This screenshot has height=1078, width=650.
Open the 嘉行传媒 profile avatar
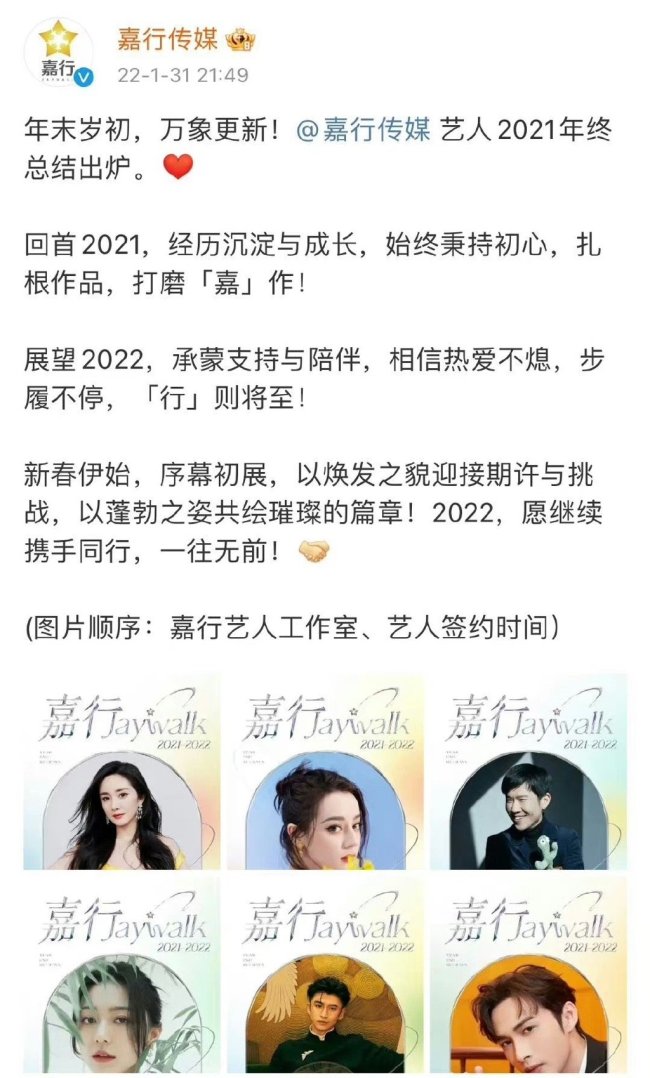click(x=59, y=52)
